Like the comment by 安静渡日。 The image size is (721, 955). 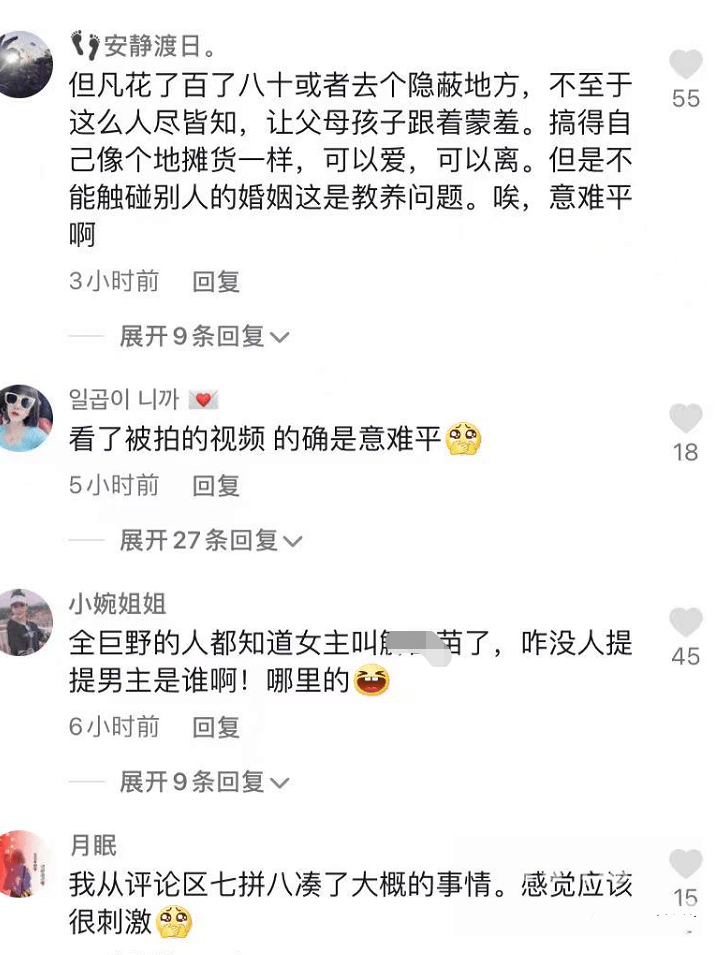(685, 65)
